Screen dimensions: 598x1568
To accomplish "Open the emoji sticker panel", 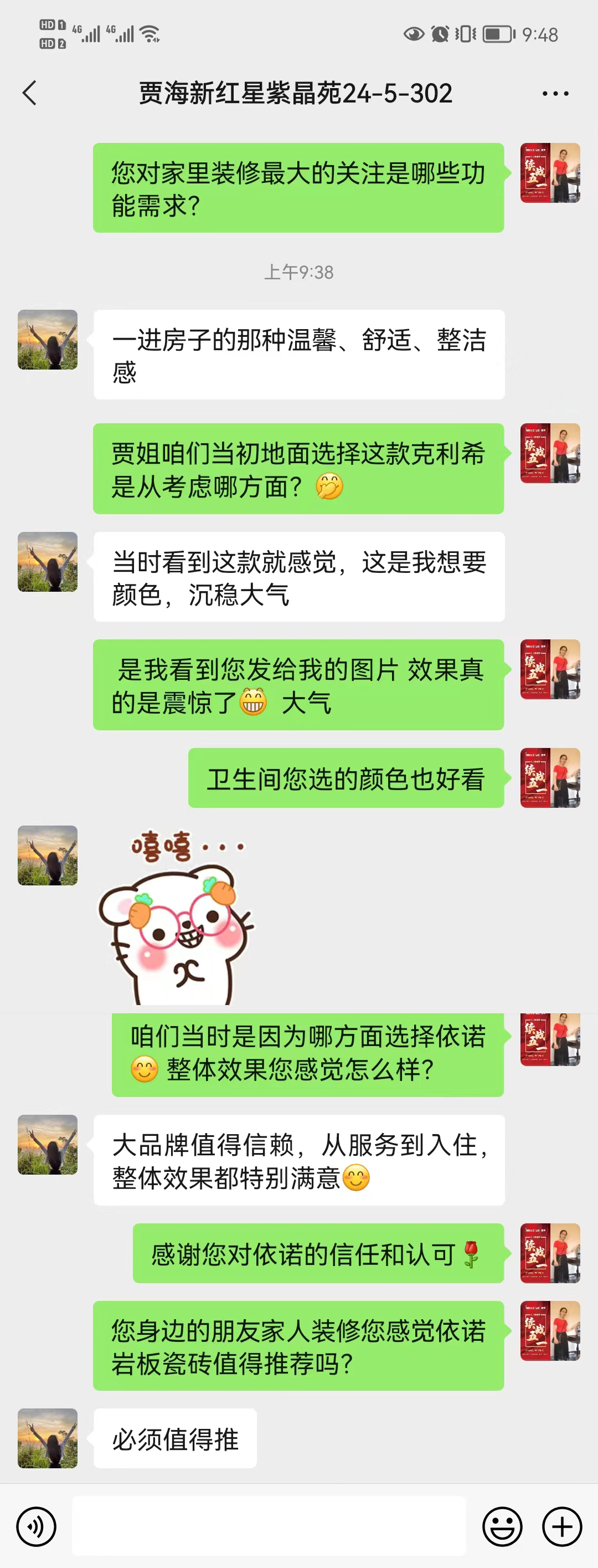I will 502,1526.
